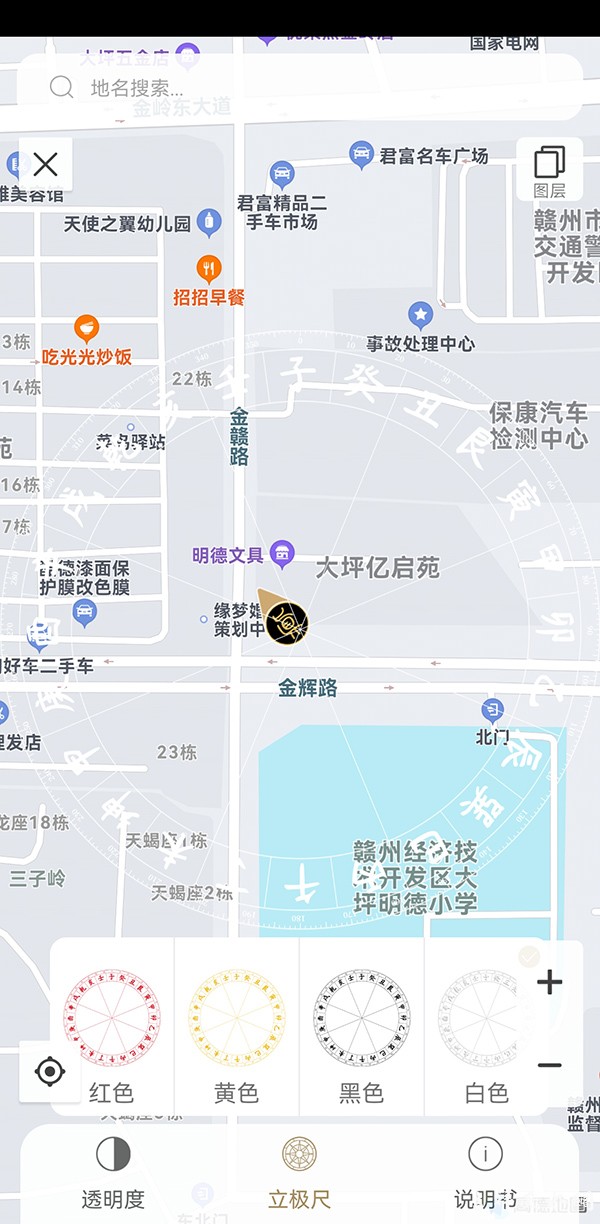The height and width of the screenshot is (1224, 600).
Task: Close the compass overlay with the X
Action: pyautogui.click(x=45, y=164)
